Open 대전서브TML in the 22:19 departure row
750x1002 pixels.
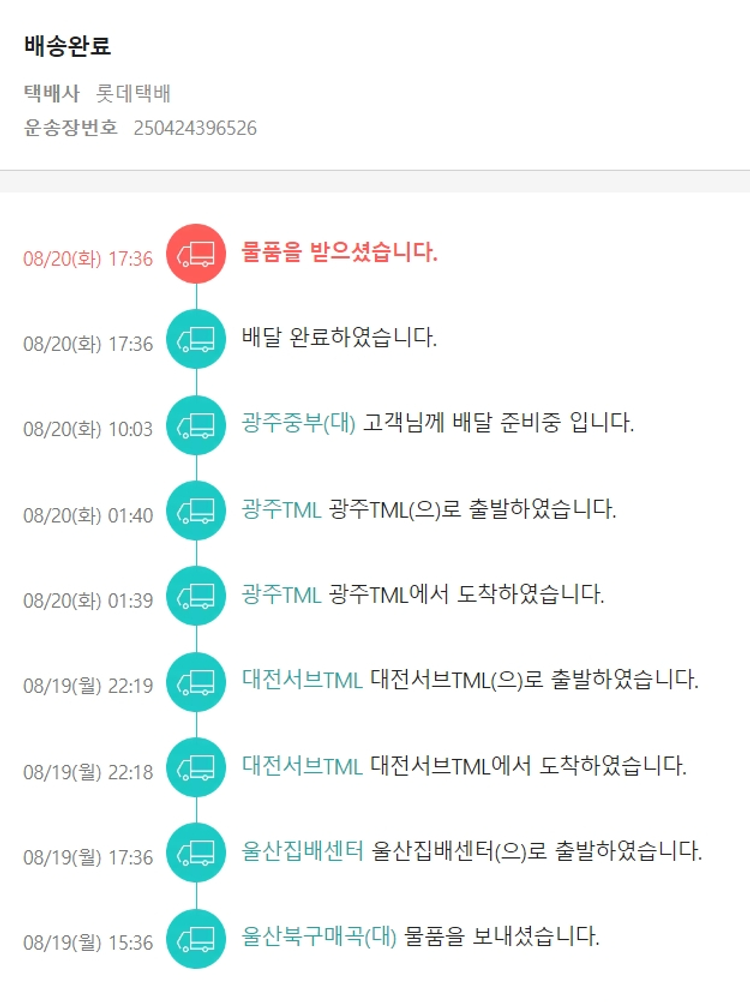pyautogui.click(x=302, y=680)
